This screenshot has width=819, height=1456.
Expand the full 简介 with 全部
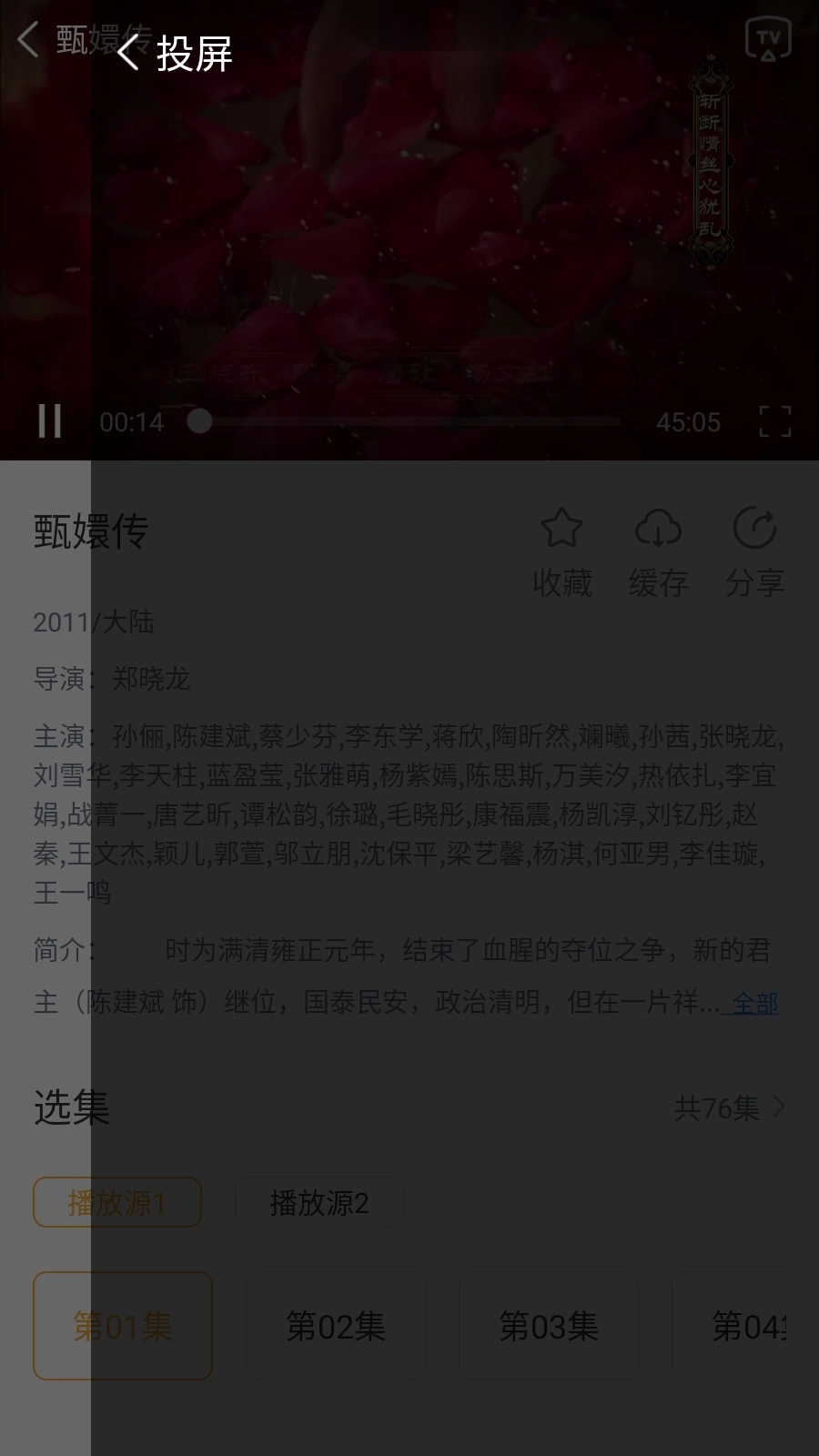click(754, 1003)
